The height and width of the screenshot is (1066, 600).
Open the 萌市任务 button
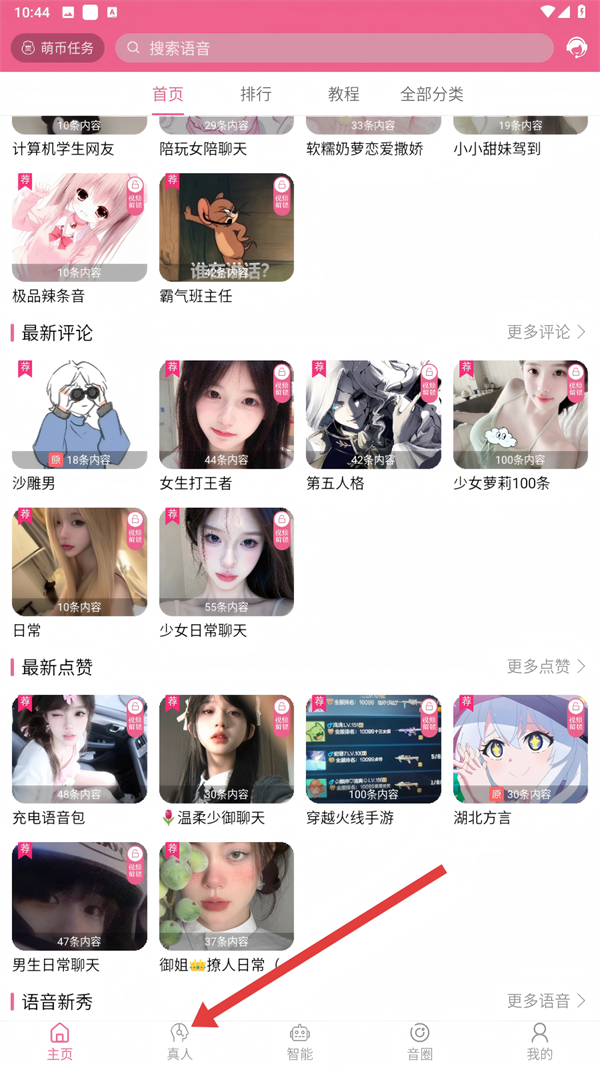pyautogui.click(x=58, y=48)
